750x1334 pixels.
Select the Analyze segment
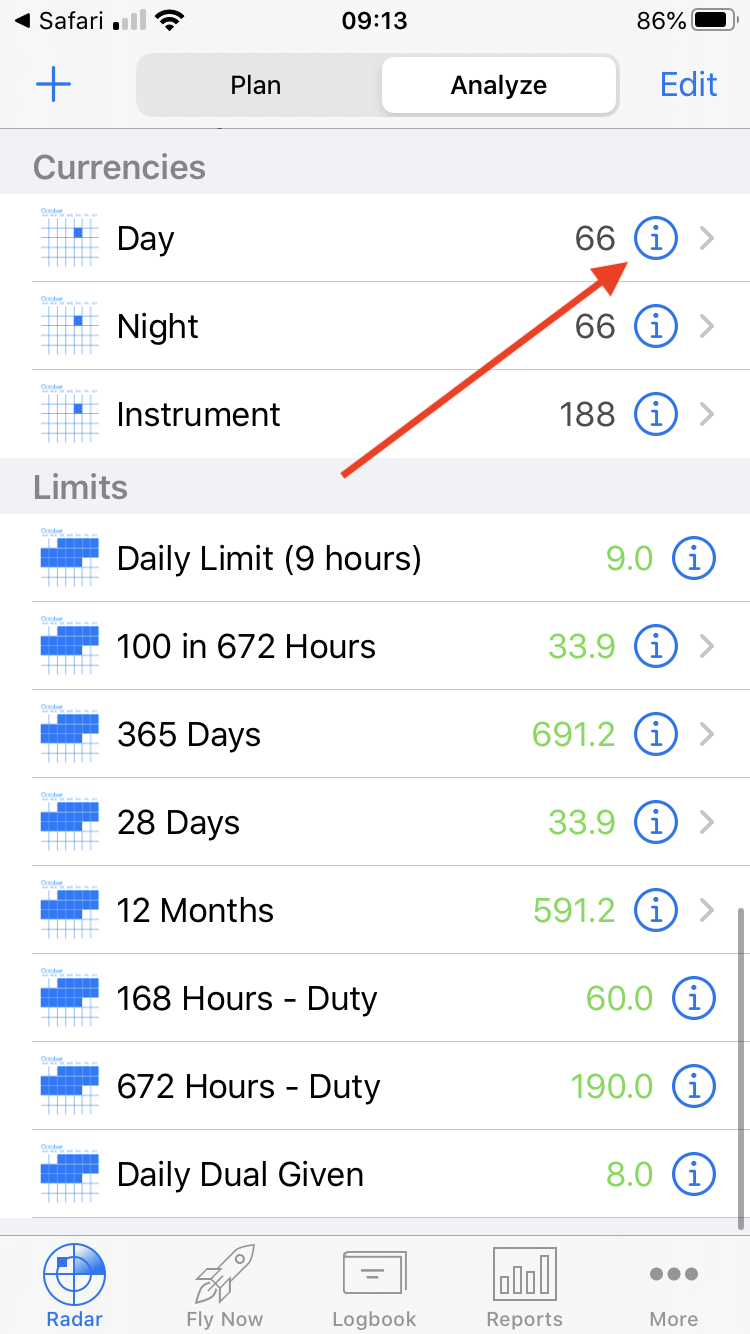(498, 85)
